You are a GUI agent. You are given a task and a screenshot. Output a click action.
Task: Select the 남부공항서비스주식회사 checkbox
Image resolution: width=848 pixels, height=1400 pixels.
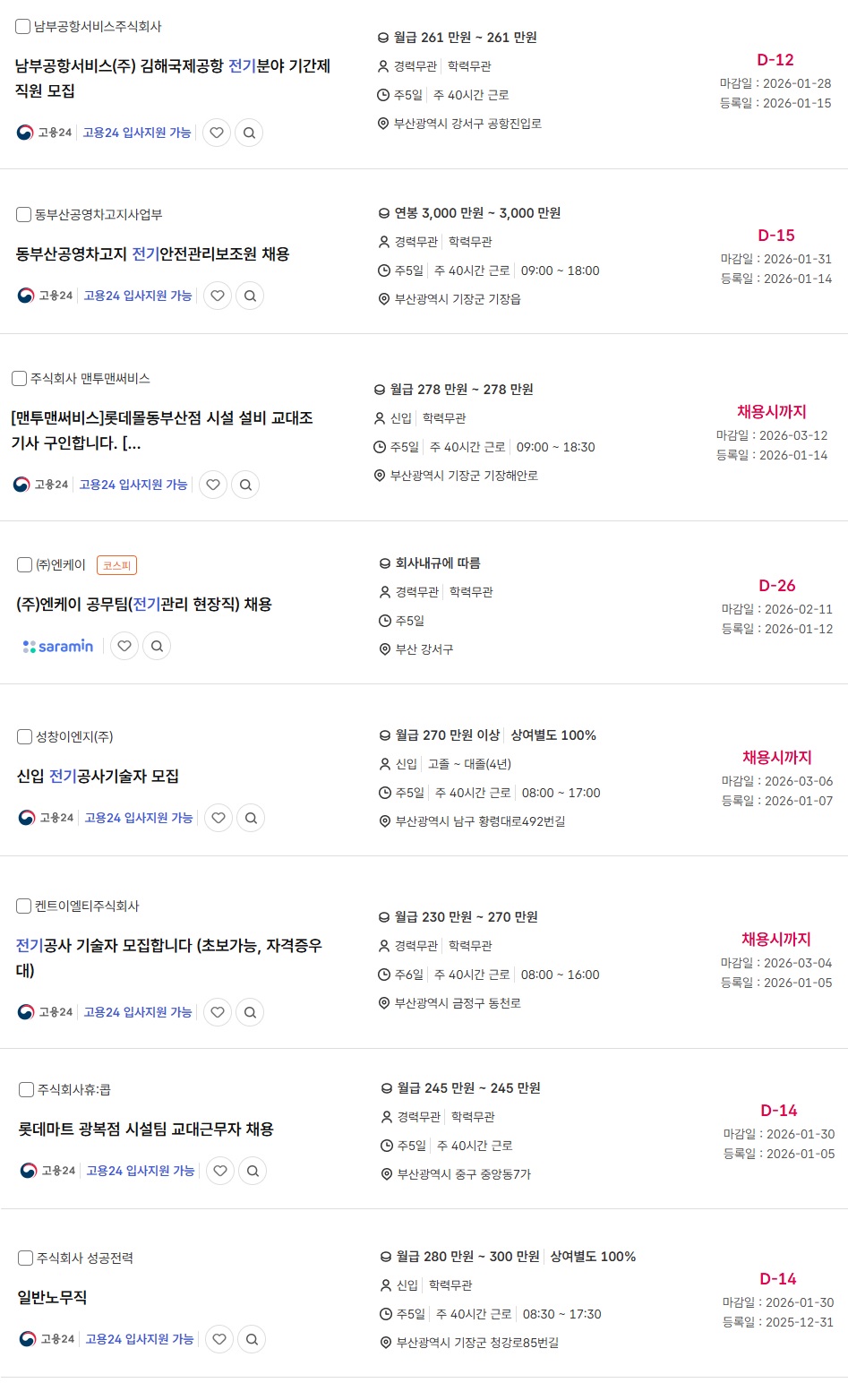(x=23, y=27)
